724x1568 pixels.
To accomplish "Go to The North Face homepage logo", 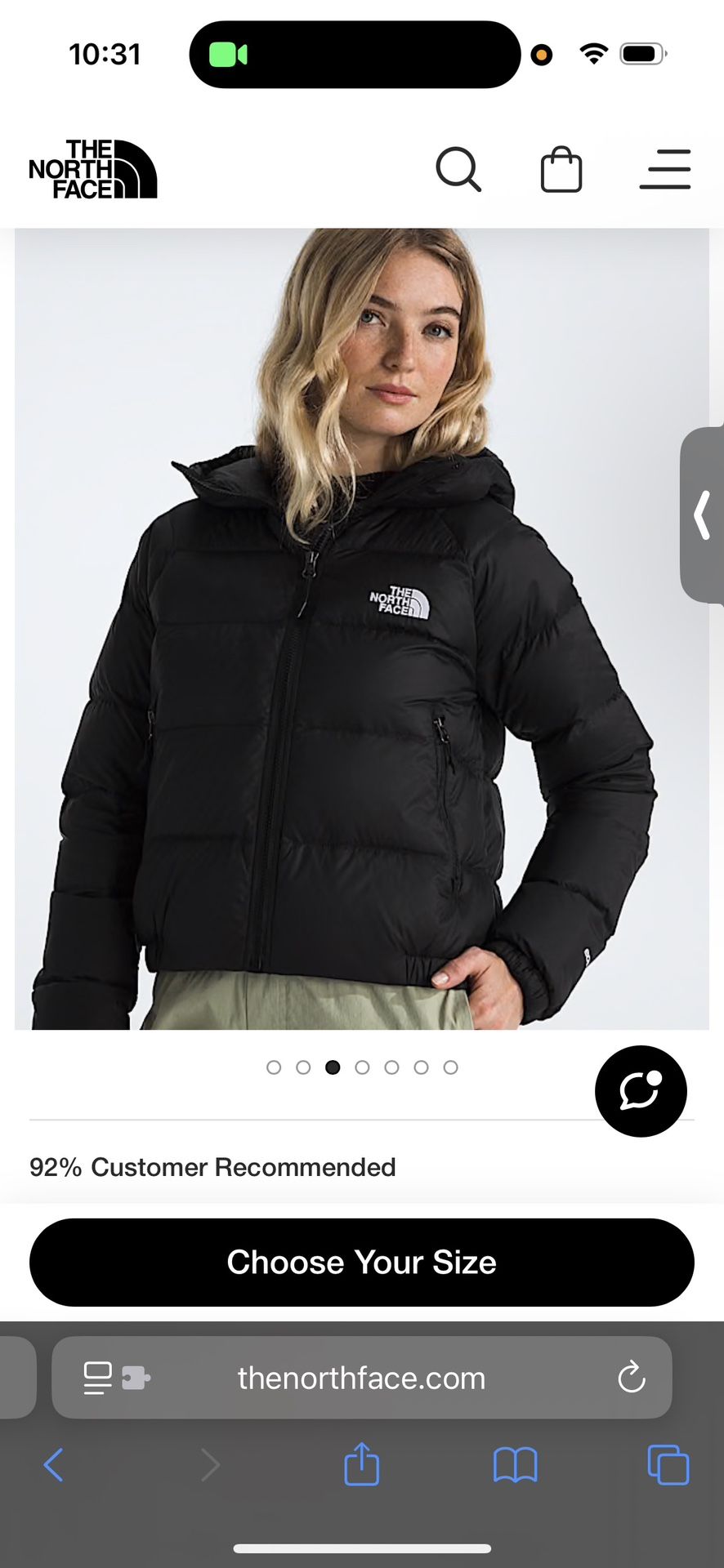I will pos(93,169).
